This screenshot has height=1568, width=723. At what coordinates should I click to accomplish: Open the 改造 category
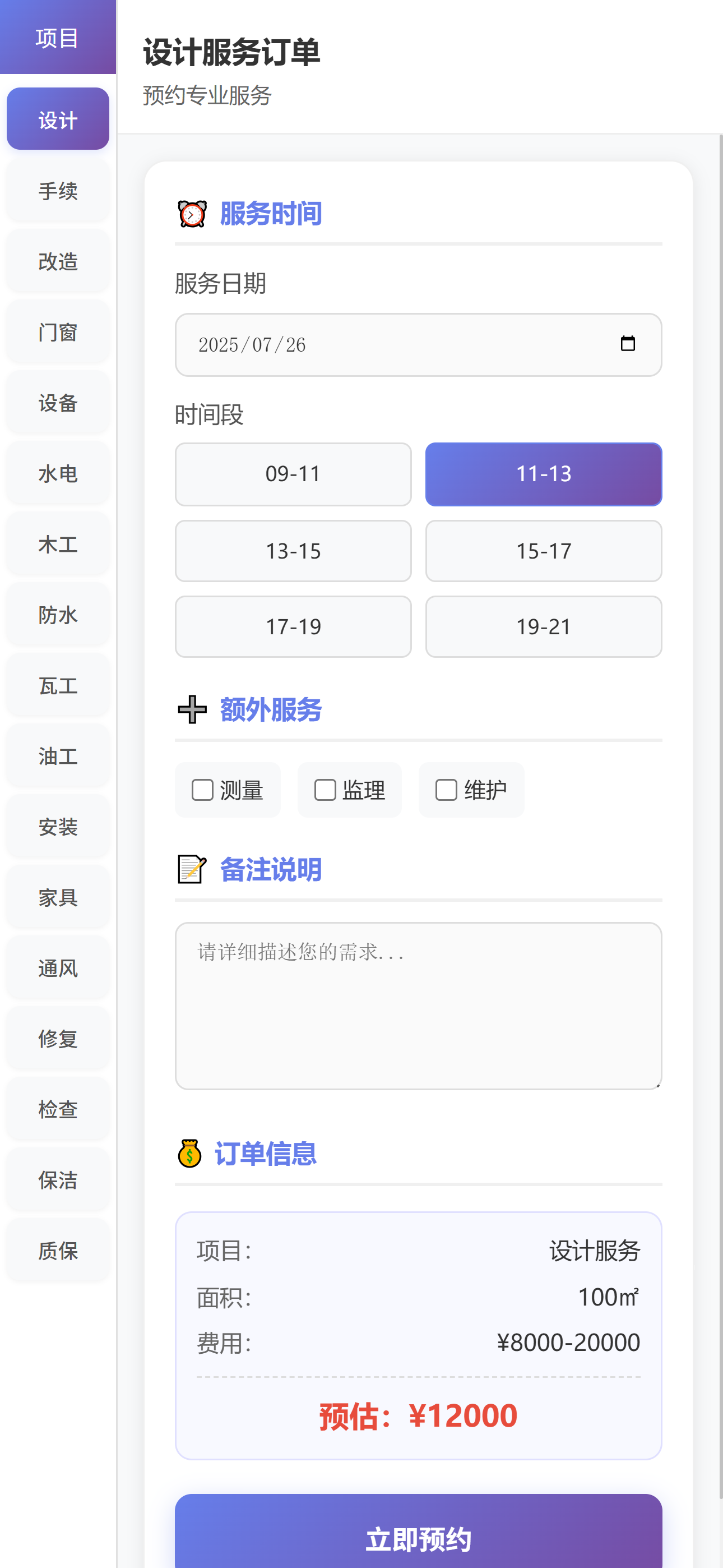[x=58, y=262]
